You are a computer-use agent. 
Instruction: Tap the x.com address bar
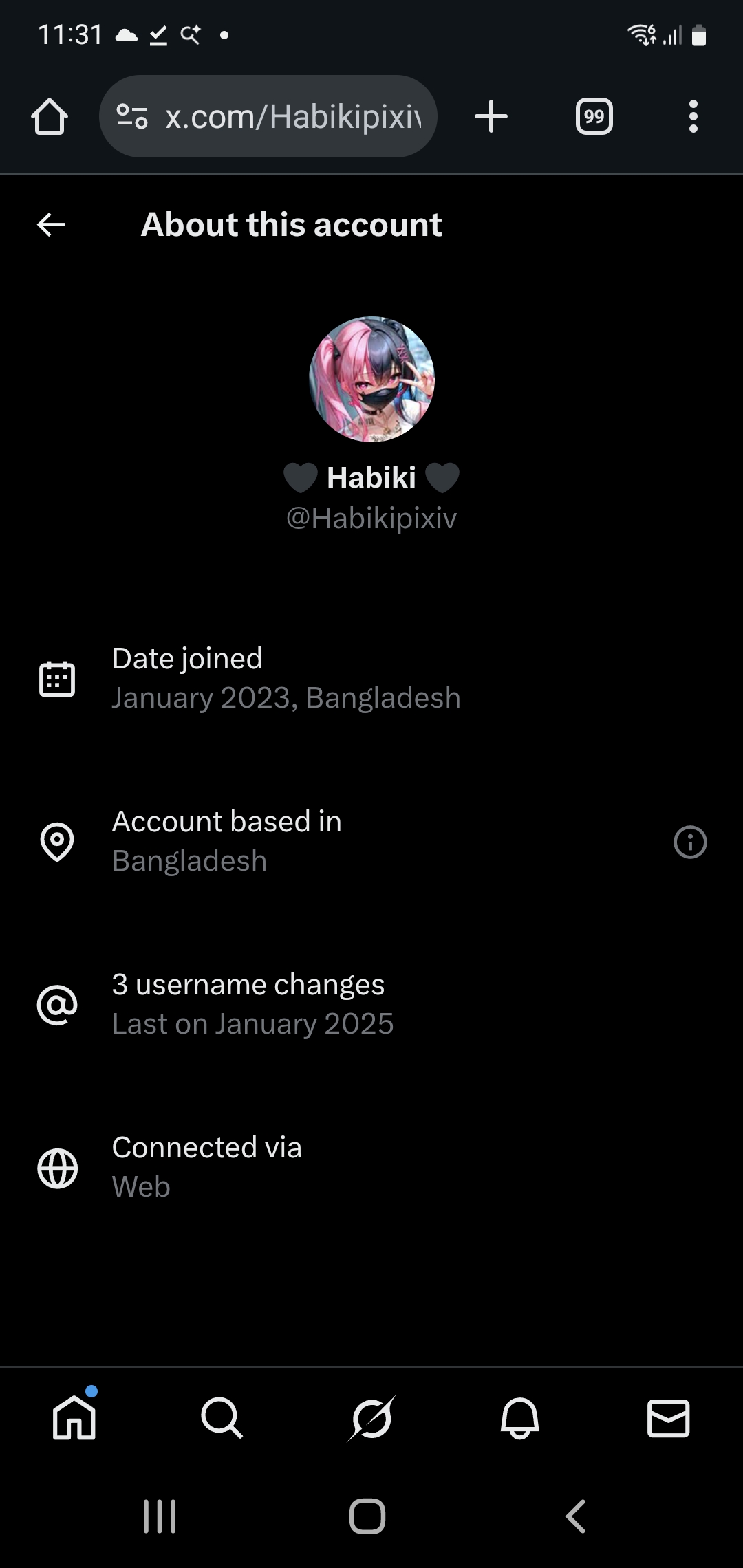click(x=292, y=117)
